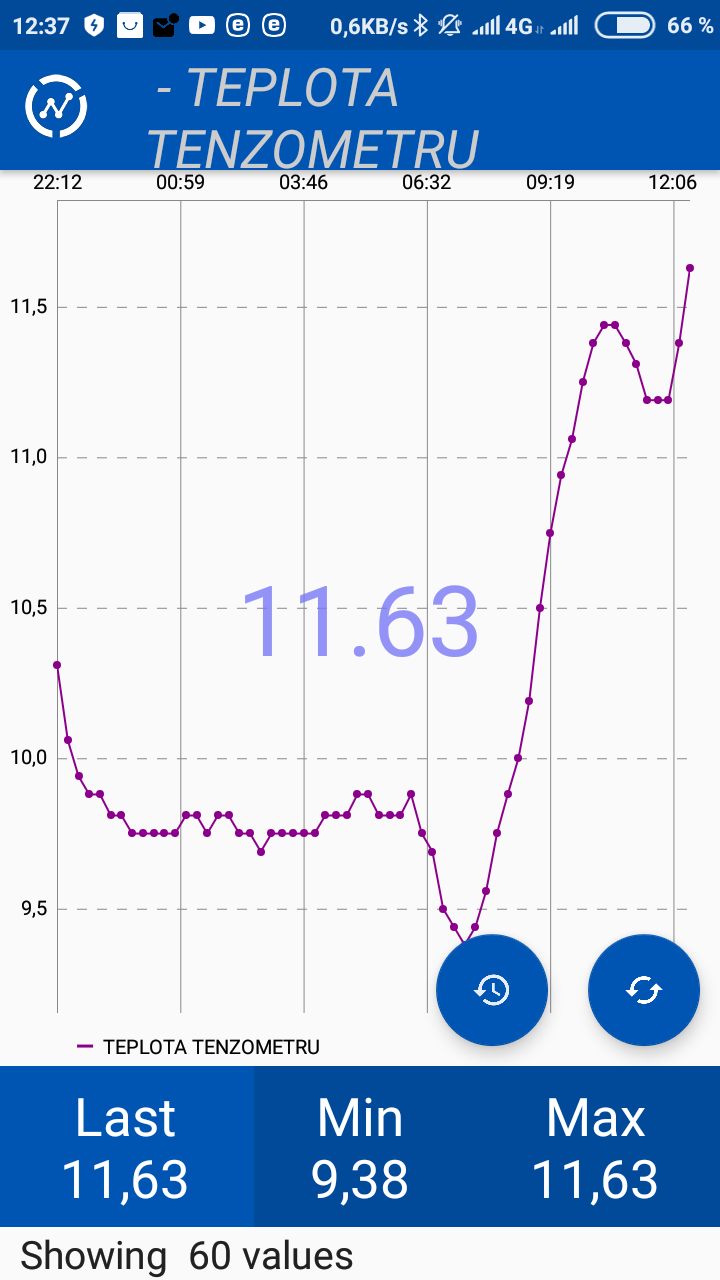Viewport: 720px width, 1280px height.
Task: Open the history floating button
Action: 492,990
